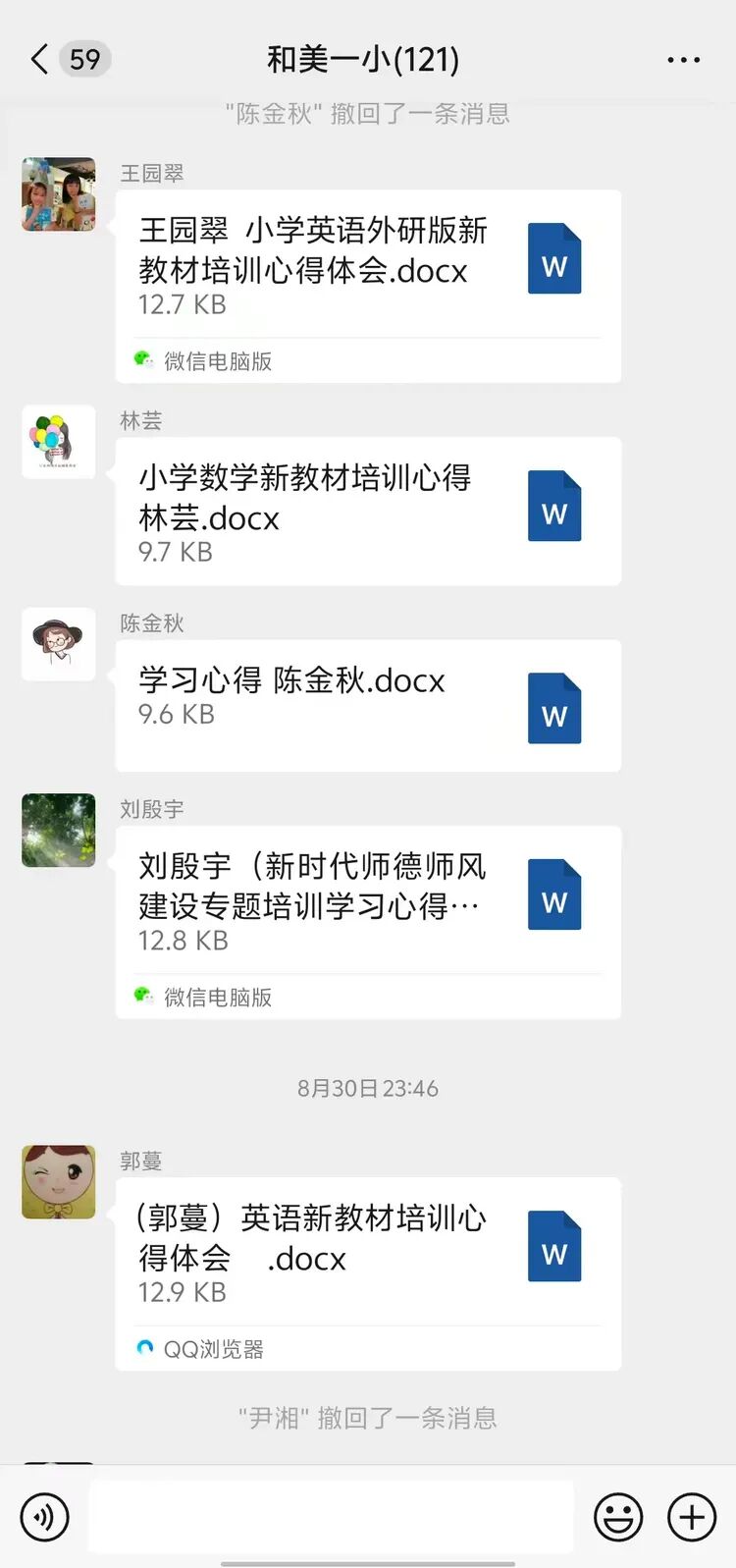Viewport: 736px width, 1568px height.
Task: Open the group chat options menu
Action: pos(683,60)
